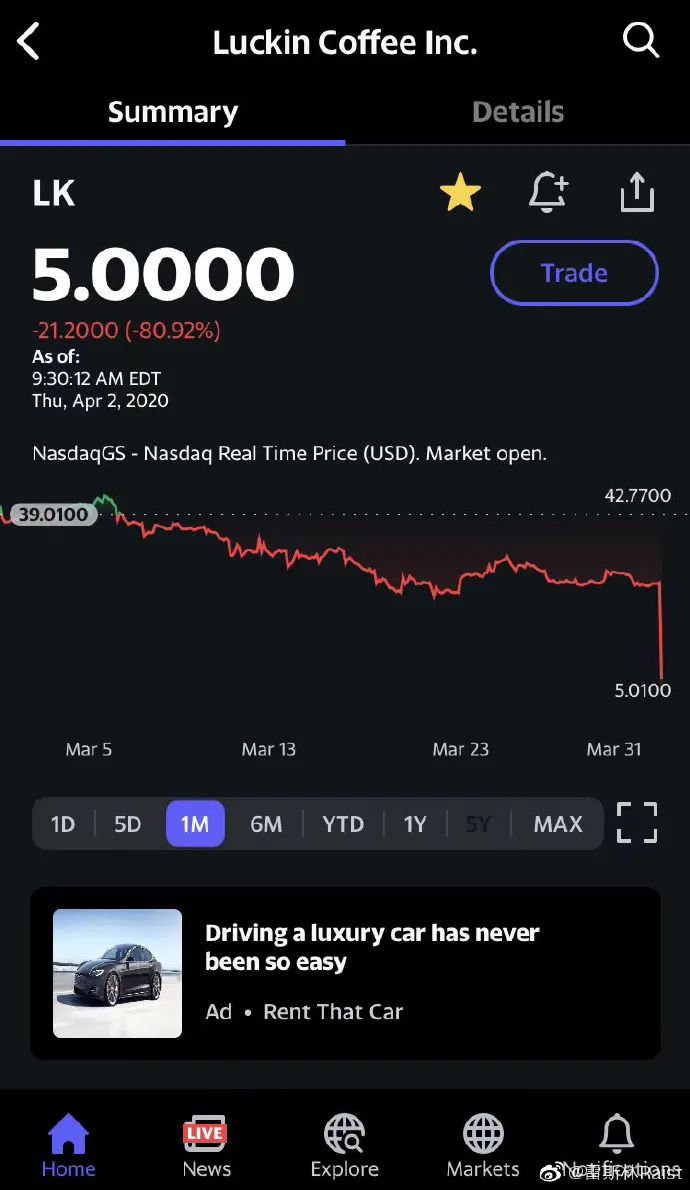Image resolution: width=690 pixels, height=1190 pixels.
Task: Switch to the Details tab
Action: pos(518,112)
